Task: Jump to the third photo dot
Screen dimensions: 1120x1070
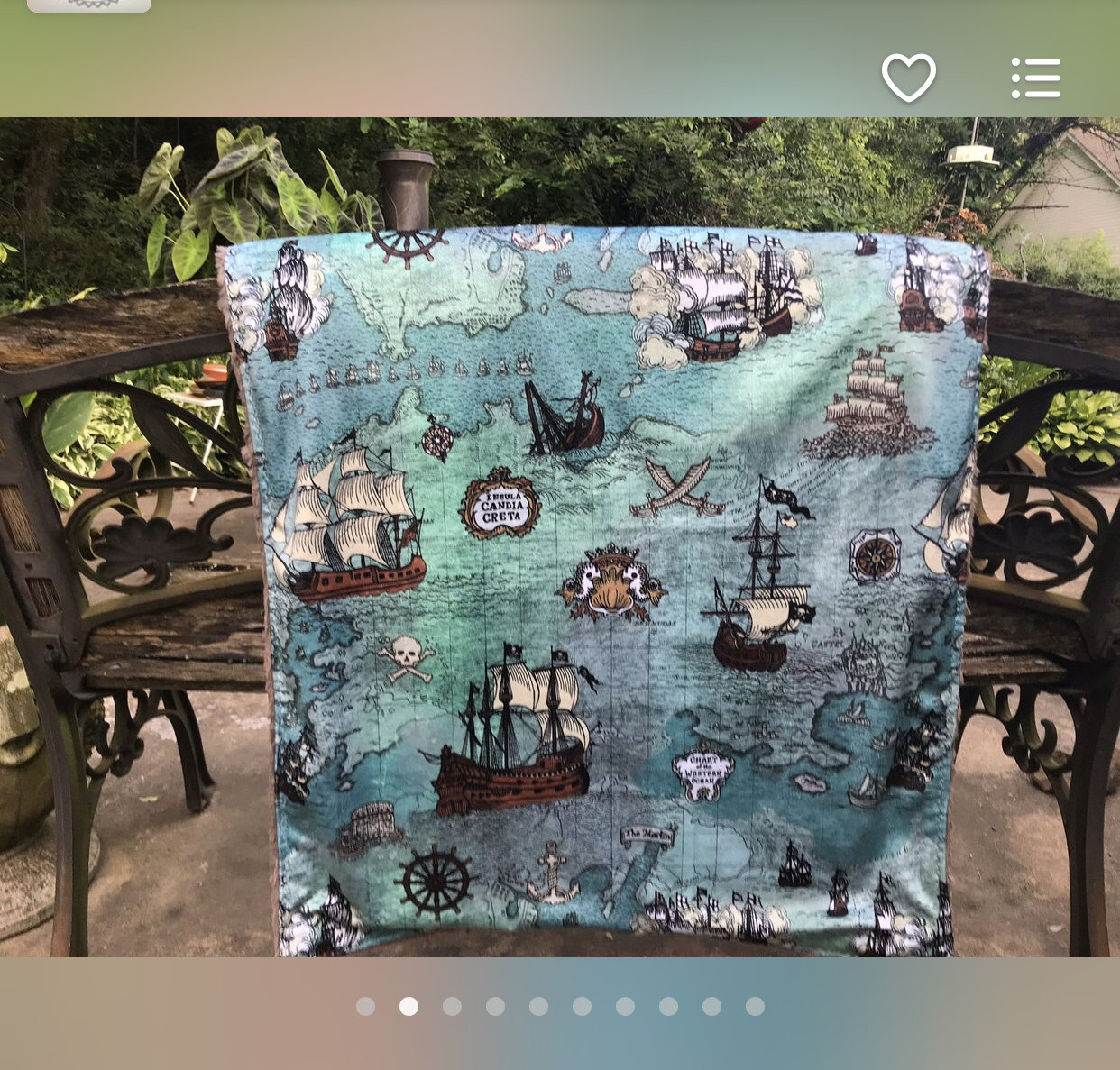Action: point(452,1006)
